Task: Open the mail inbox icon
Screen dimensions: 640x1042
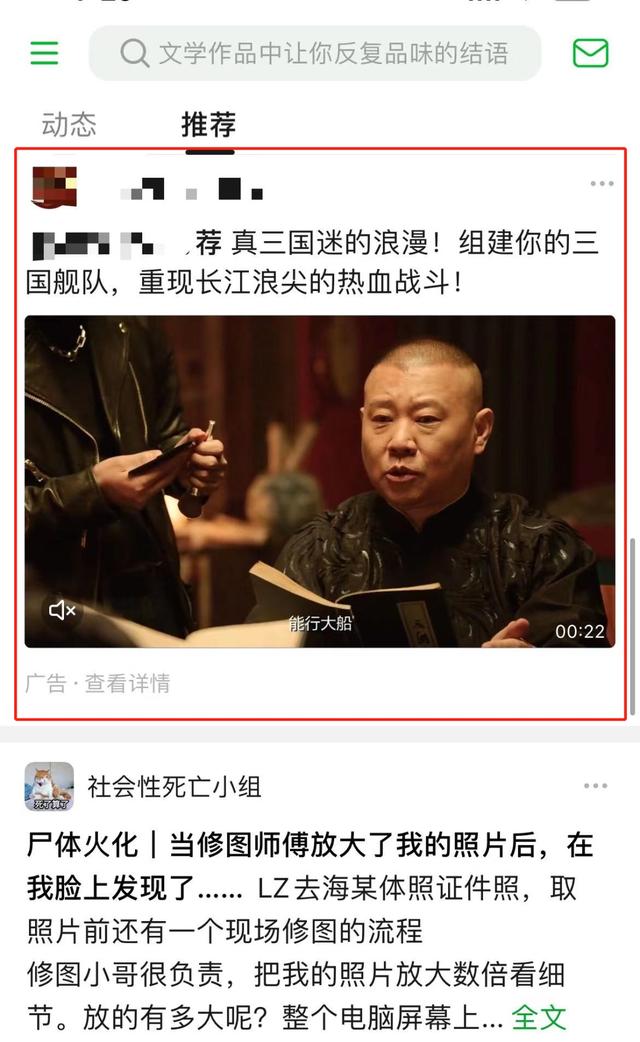Action: [x=590, y=53]
